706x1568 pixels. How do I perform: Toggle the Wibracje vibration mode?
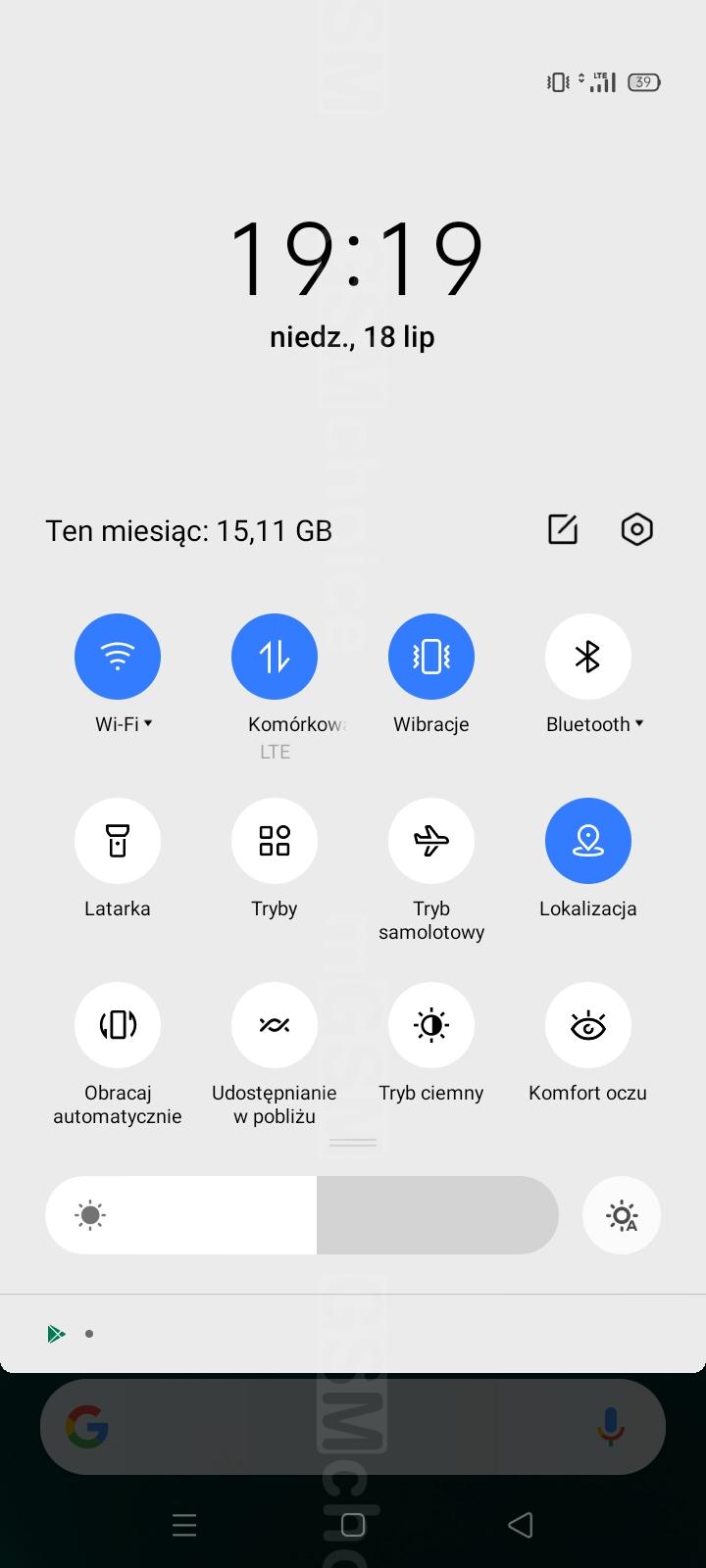tap(431, 657)
